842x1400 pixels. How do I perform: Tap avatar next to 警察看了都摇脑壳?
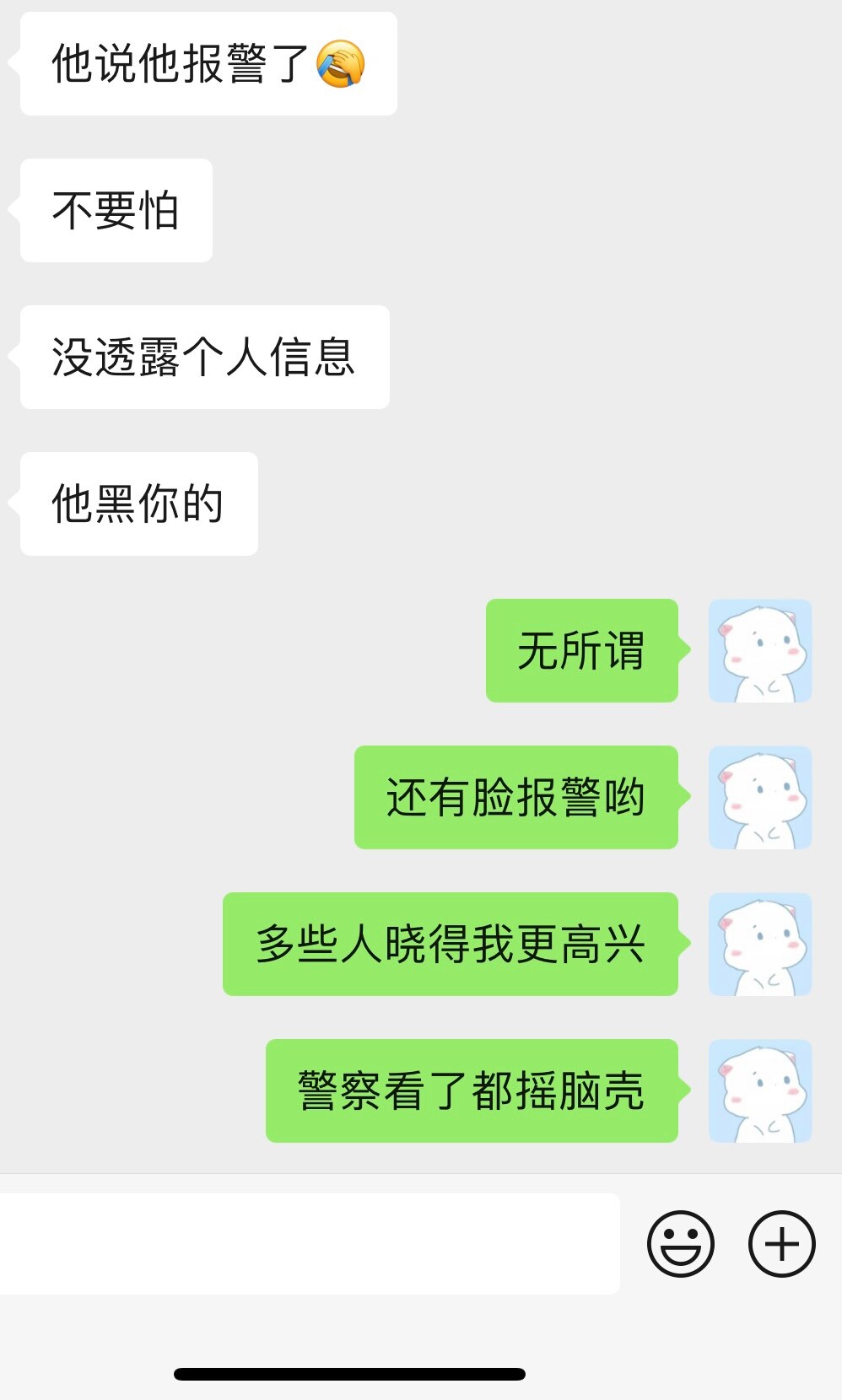coord(759,1090)
